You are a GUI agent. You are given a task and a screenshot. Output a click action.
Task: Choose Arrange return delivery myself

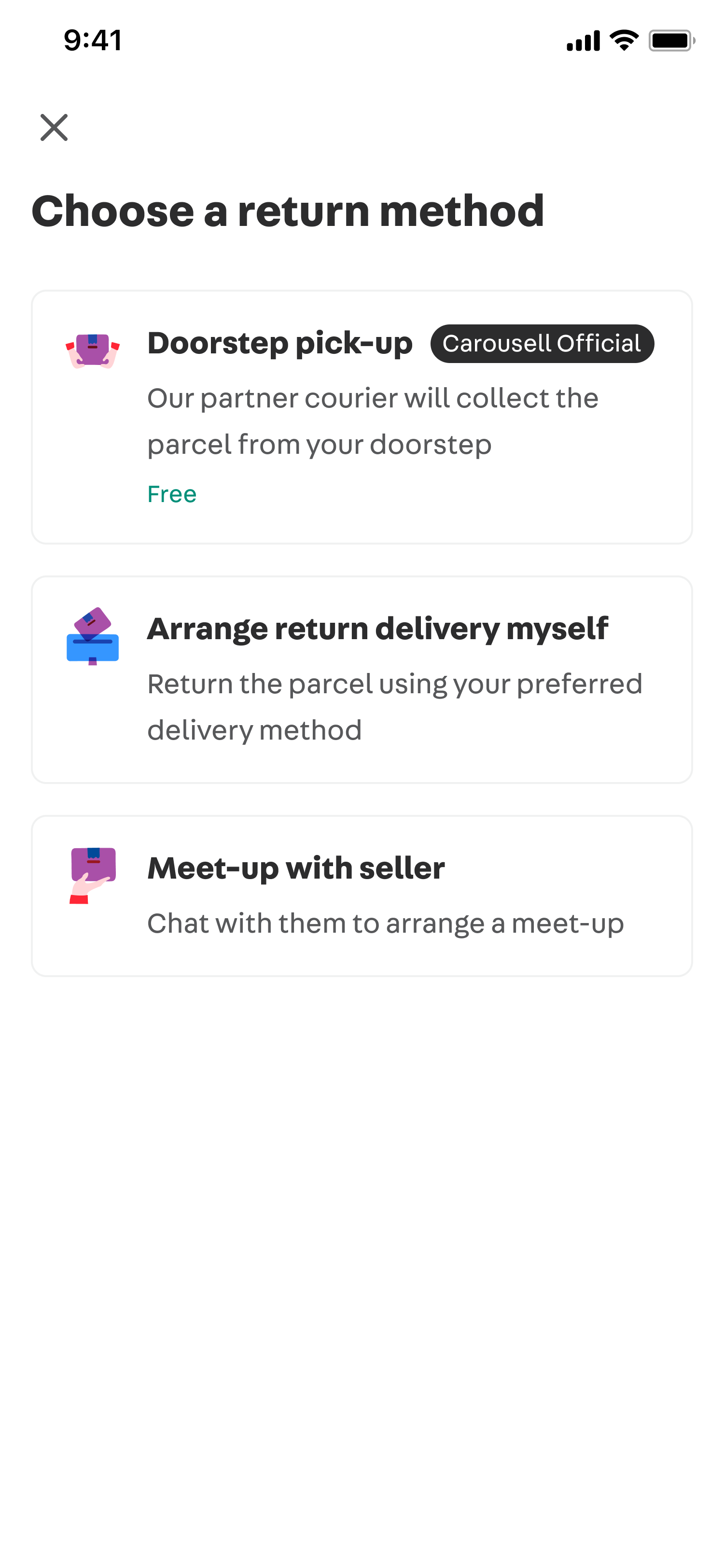click(x=362, y=679)
